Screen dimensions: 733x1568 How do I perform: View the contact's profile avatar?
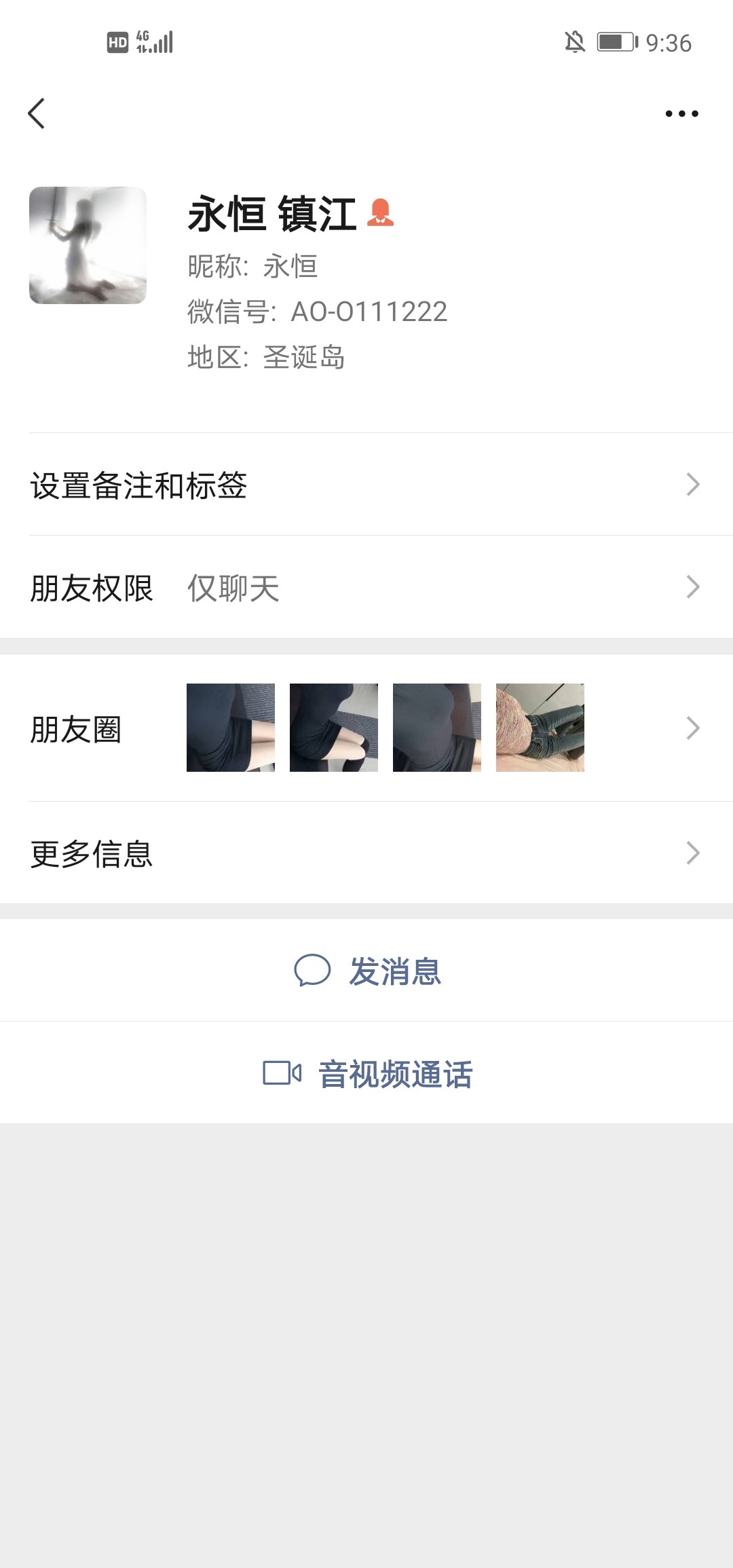tap(88, 245)
